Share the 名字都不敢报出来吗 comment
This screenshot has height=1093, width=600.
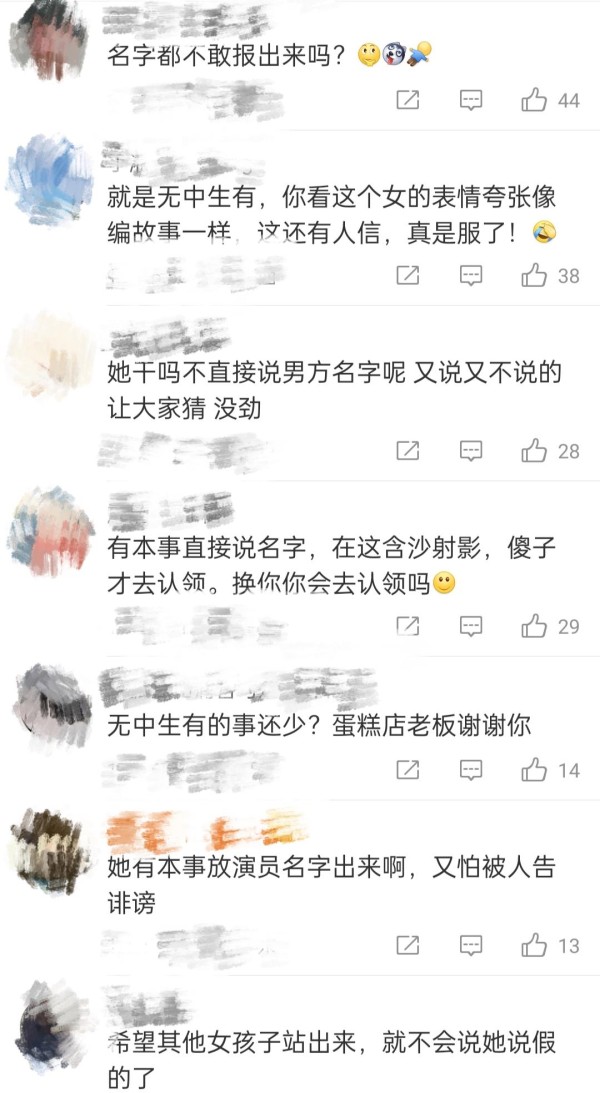[x=408, y=100]
